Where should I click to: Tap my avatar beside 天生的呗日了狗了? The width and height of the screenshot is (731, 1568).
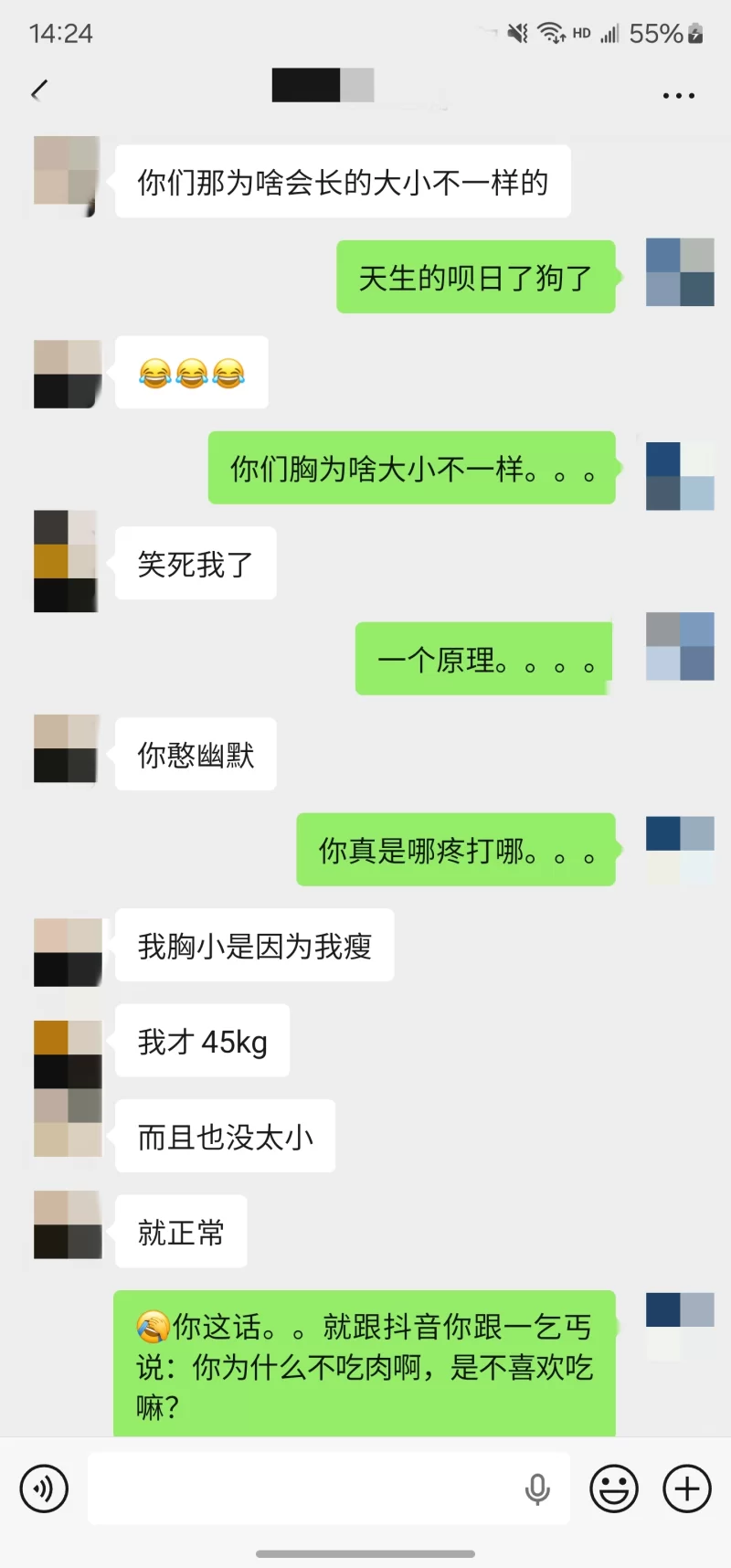pyautogui.click(x=680, y=272)
